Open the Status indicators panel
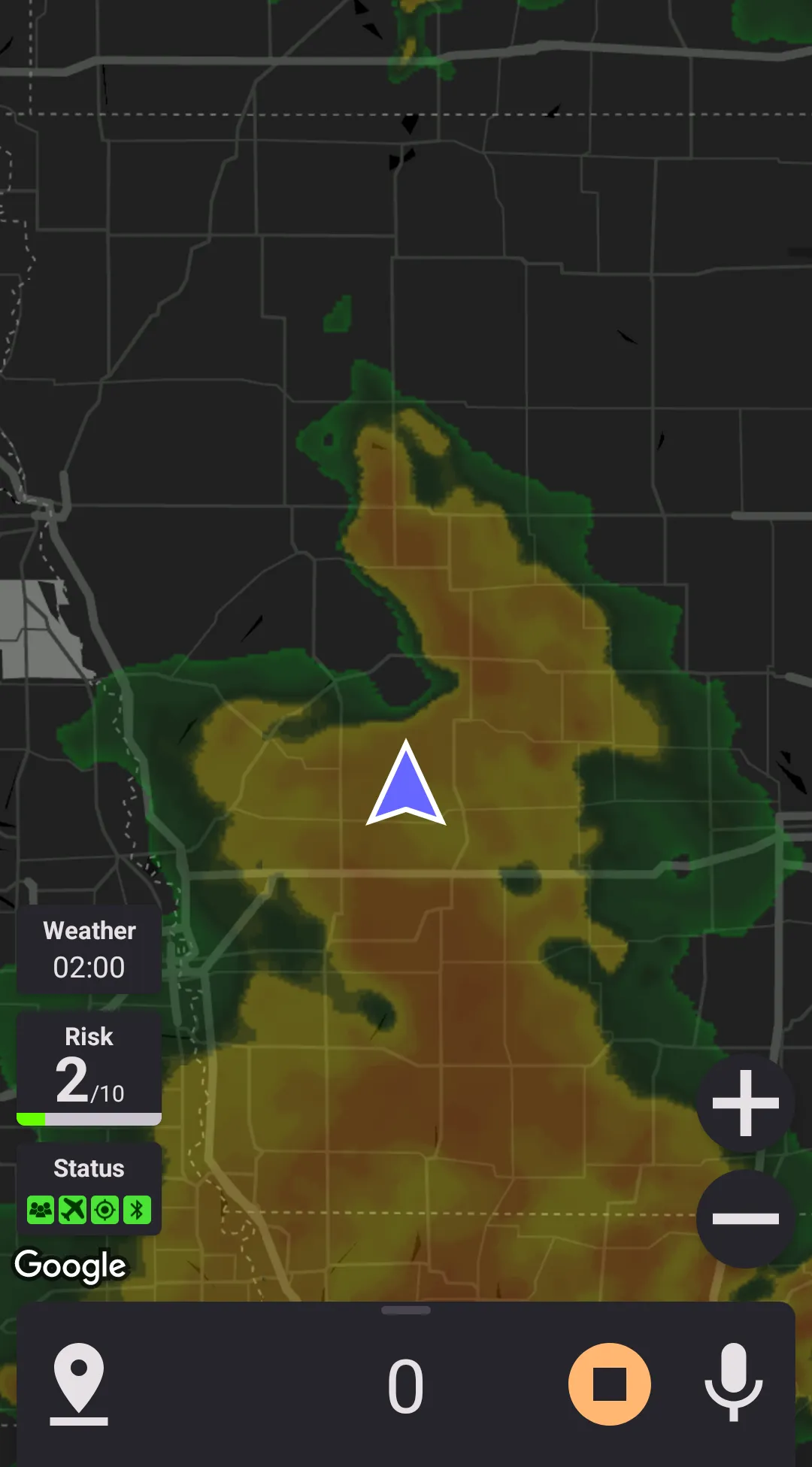Screen dimensions: 812x1467 point(89,1189)
